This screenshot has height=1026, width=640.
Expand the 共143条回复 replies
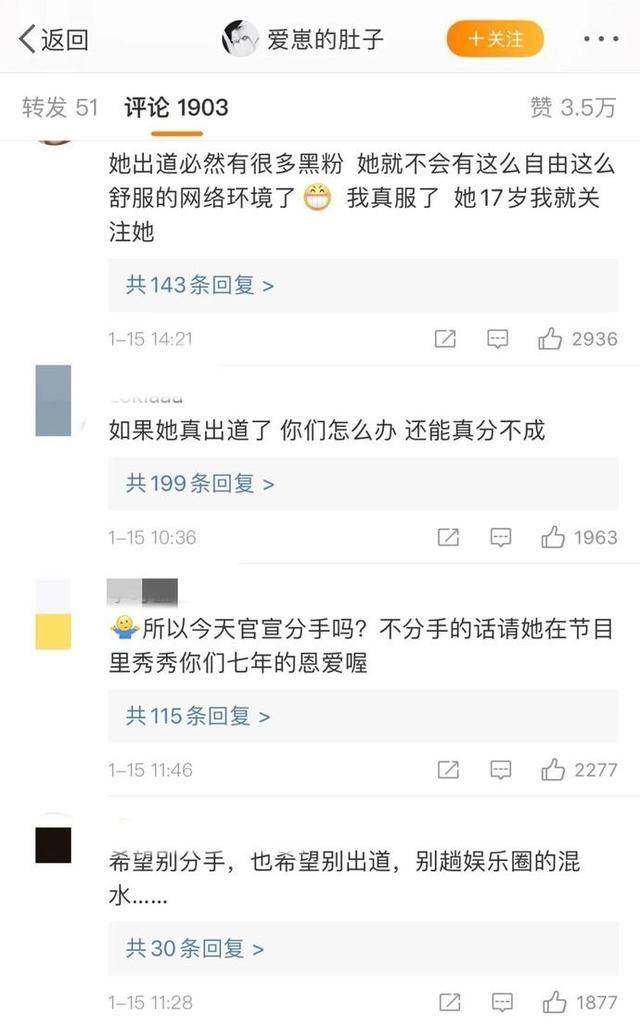[200, 285]
